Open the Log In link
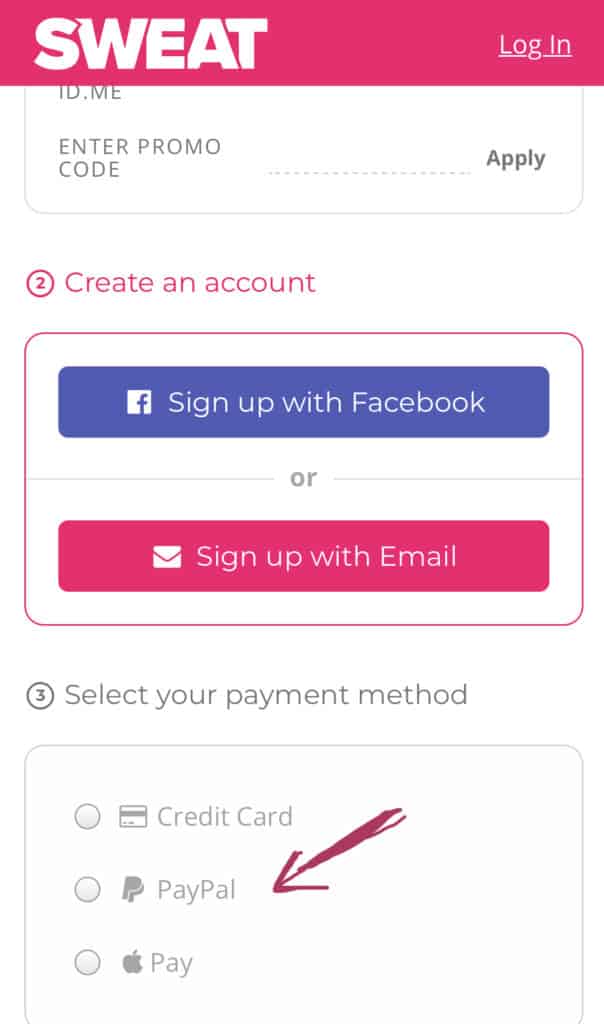The image size is (604, 1024). pyautogui.click(x=535, y=45)
